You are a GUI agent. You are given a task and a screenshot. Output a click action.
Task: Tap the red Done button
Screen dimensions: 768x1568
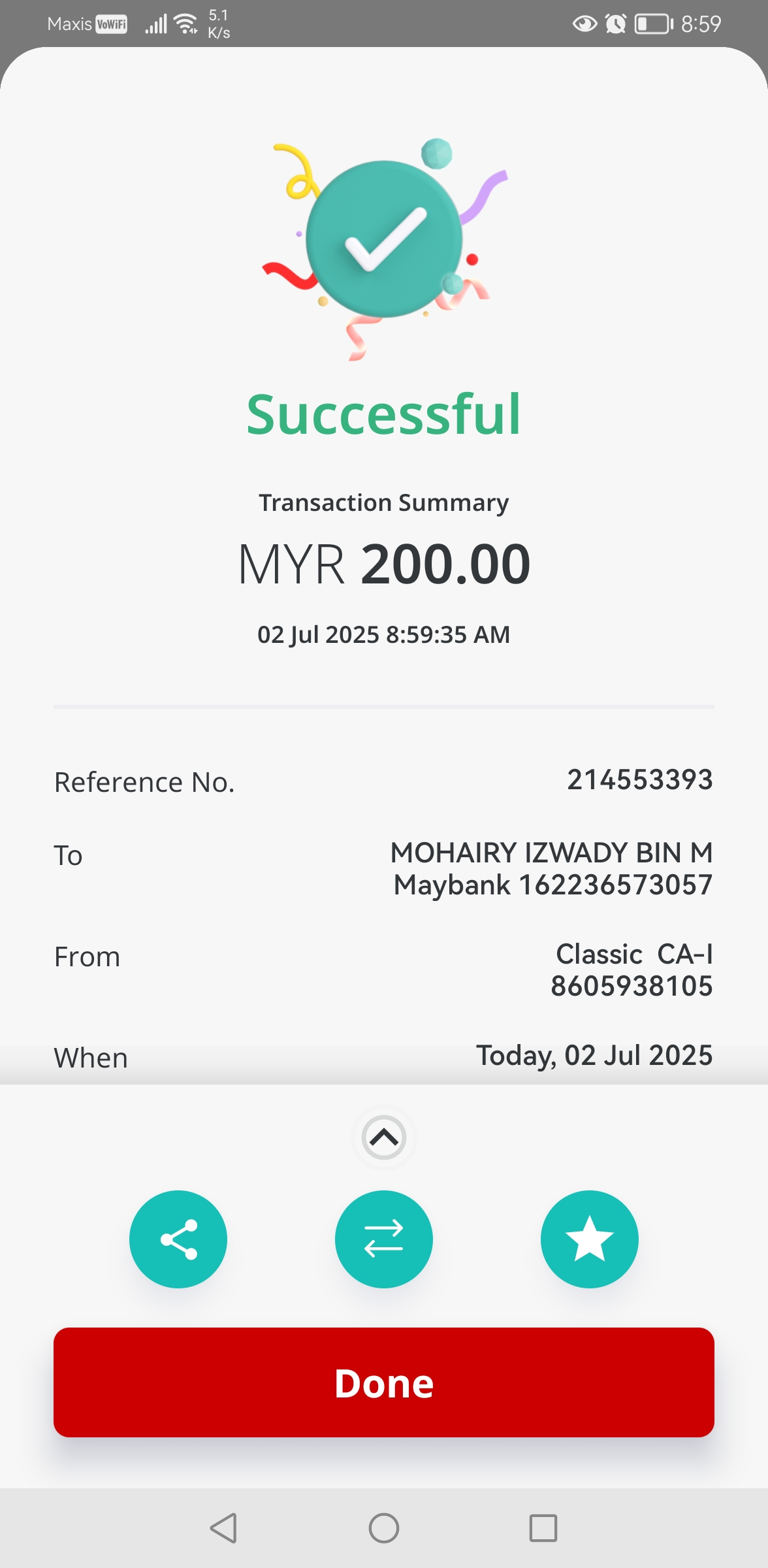click(x=384, y=1382)
